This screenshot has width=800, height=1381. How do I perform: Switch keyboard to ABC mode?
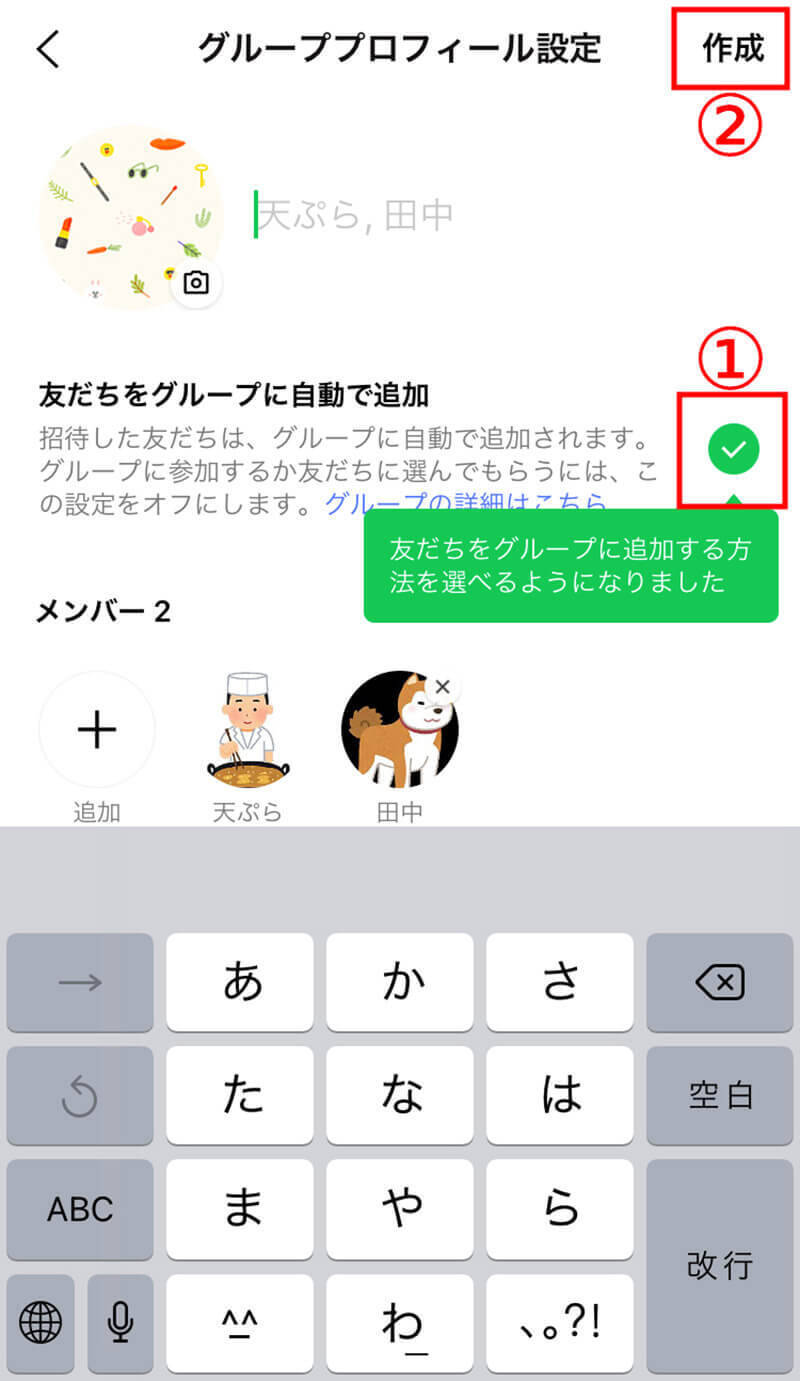80,1210
